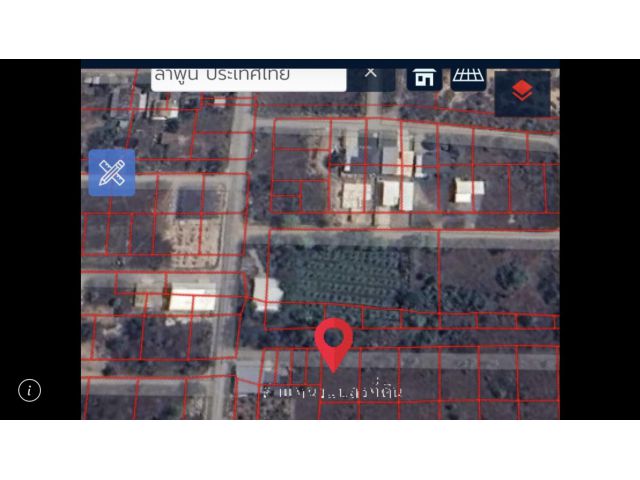Clear the search text with the X
This screenshot has width=640, height=480.
(371, 73)
